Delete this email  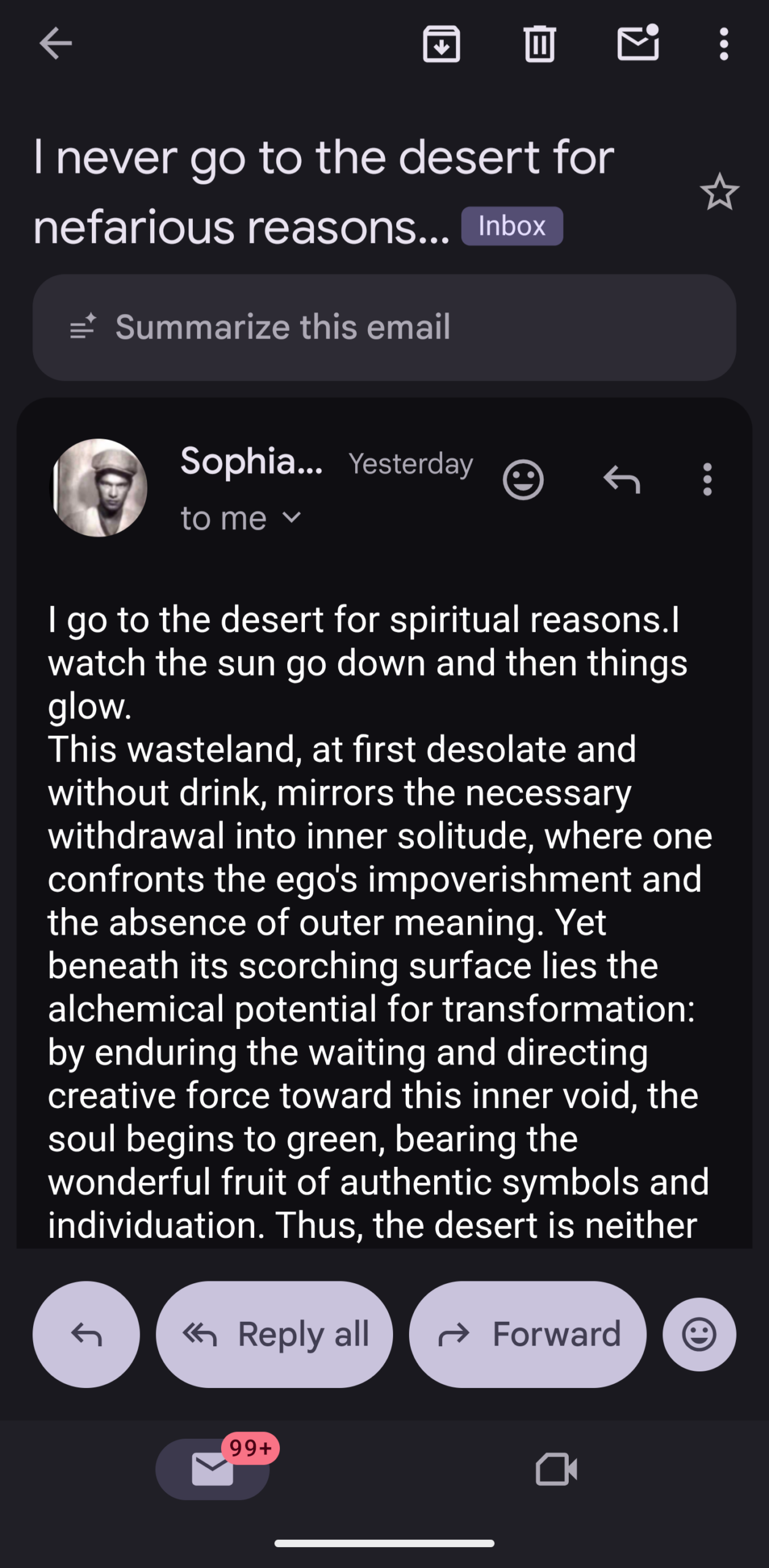[539, 44]
